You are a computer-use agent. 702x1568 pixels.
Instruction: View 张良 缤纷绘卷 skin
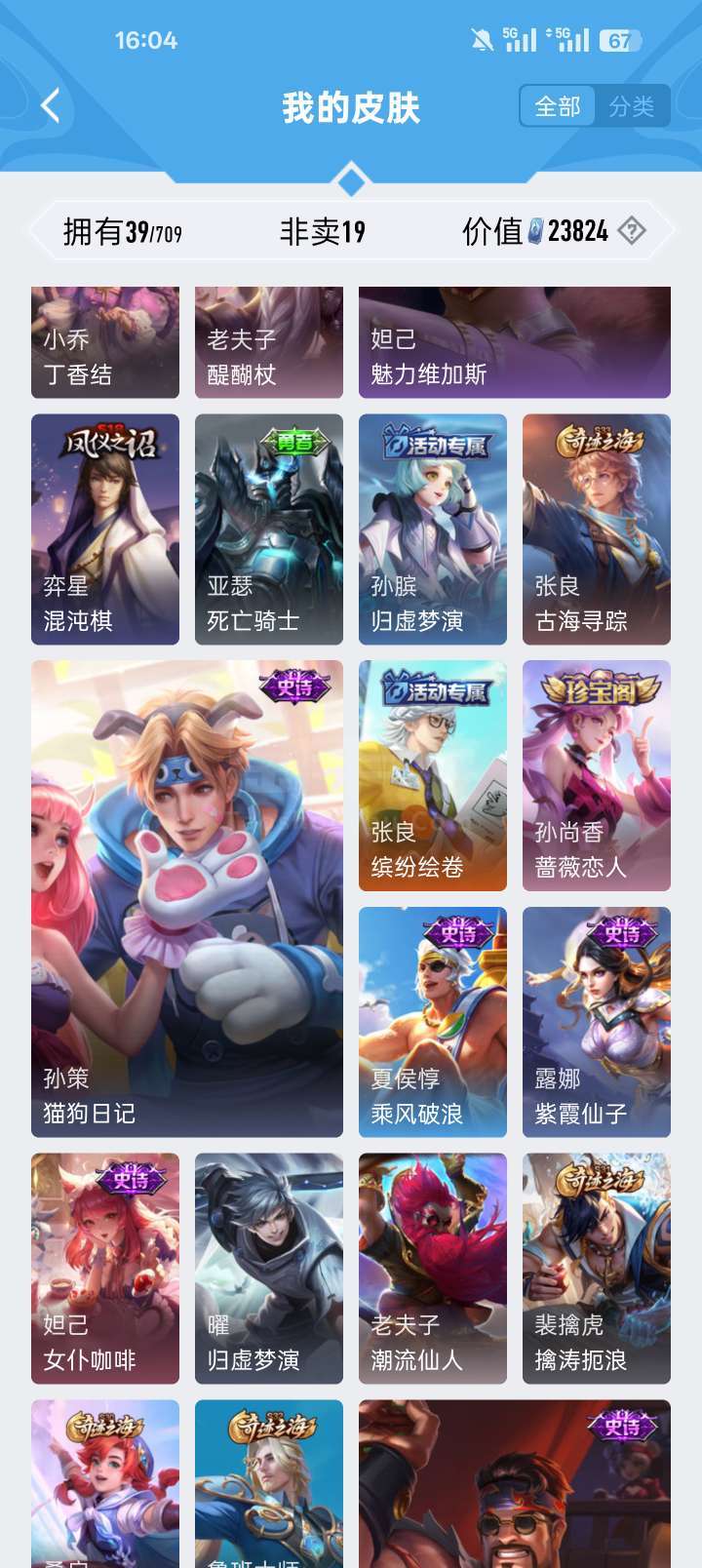pos(433,776)
